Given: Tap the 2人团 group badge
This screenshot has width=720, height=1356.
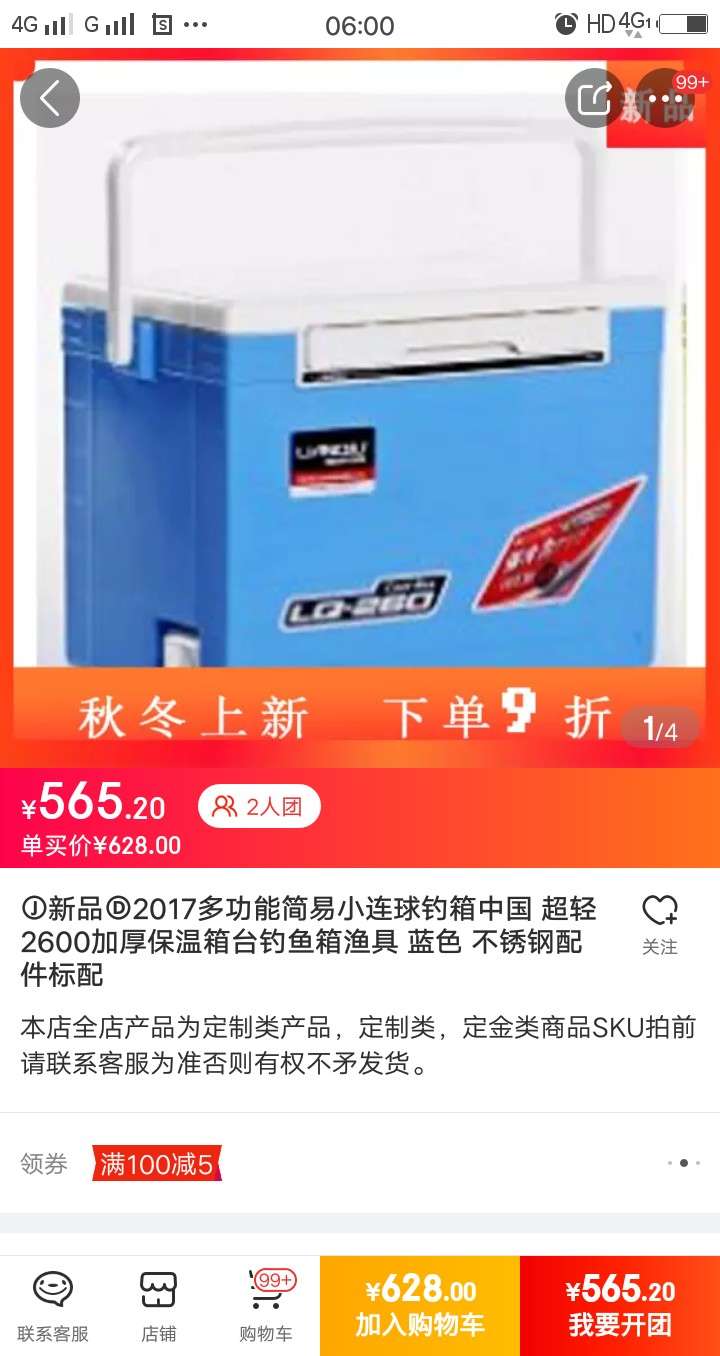Looking at the screenshot, I should click(259, 806).
